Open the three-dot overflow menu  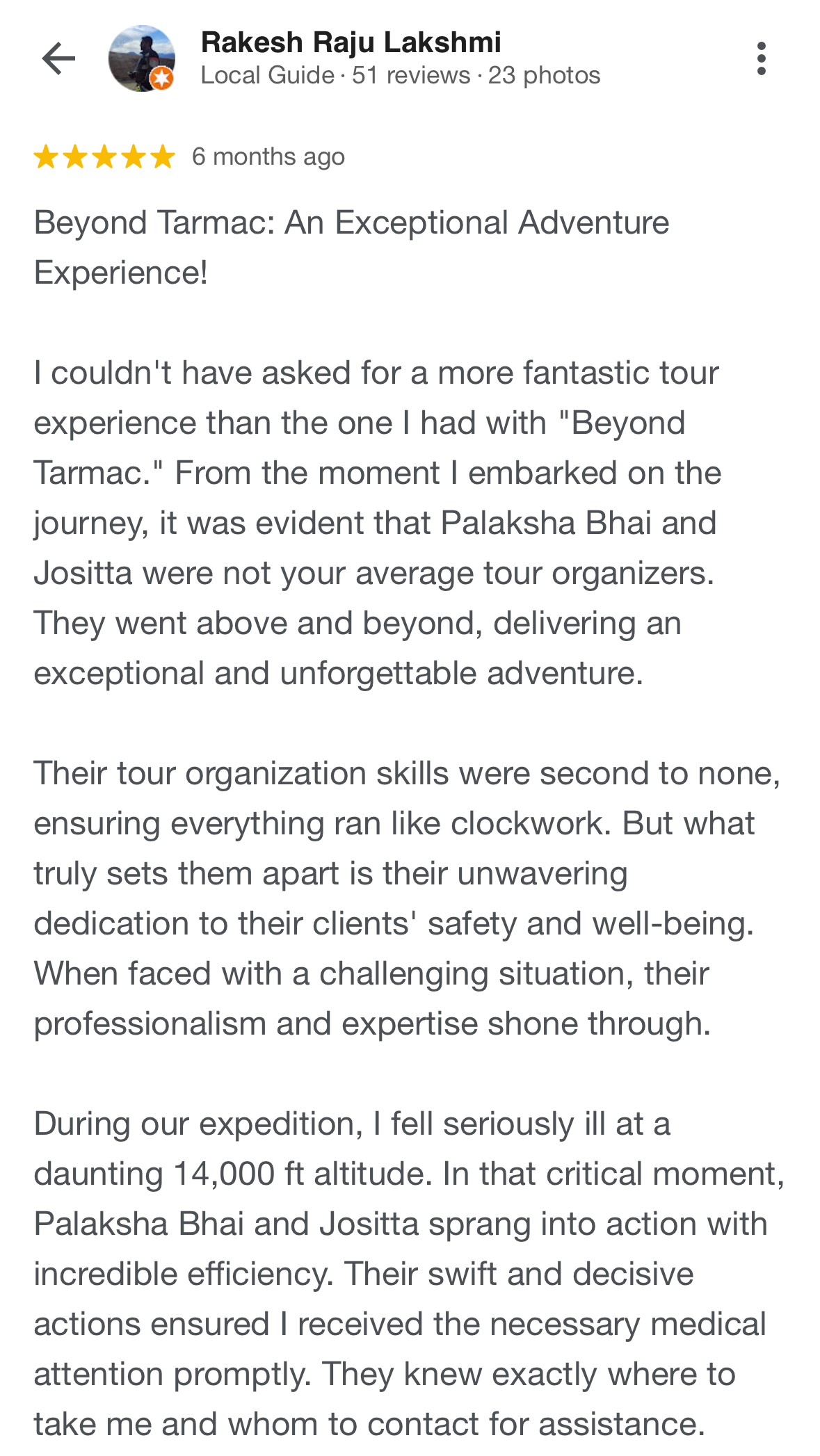coord(762,58)
